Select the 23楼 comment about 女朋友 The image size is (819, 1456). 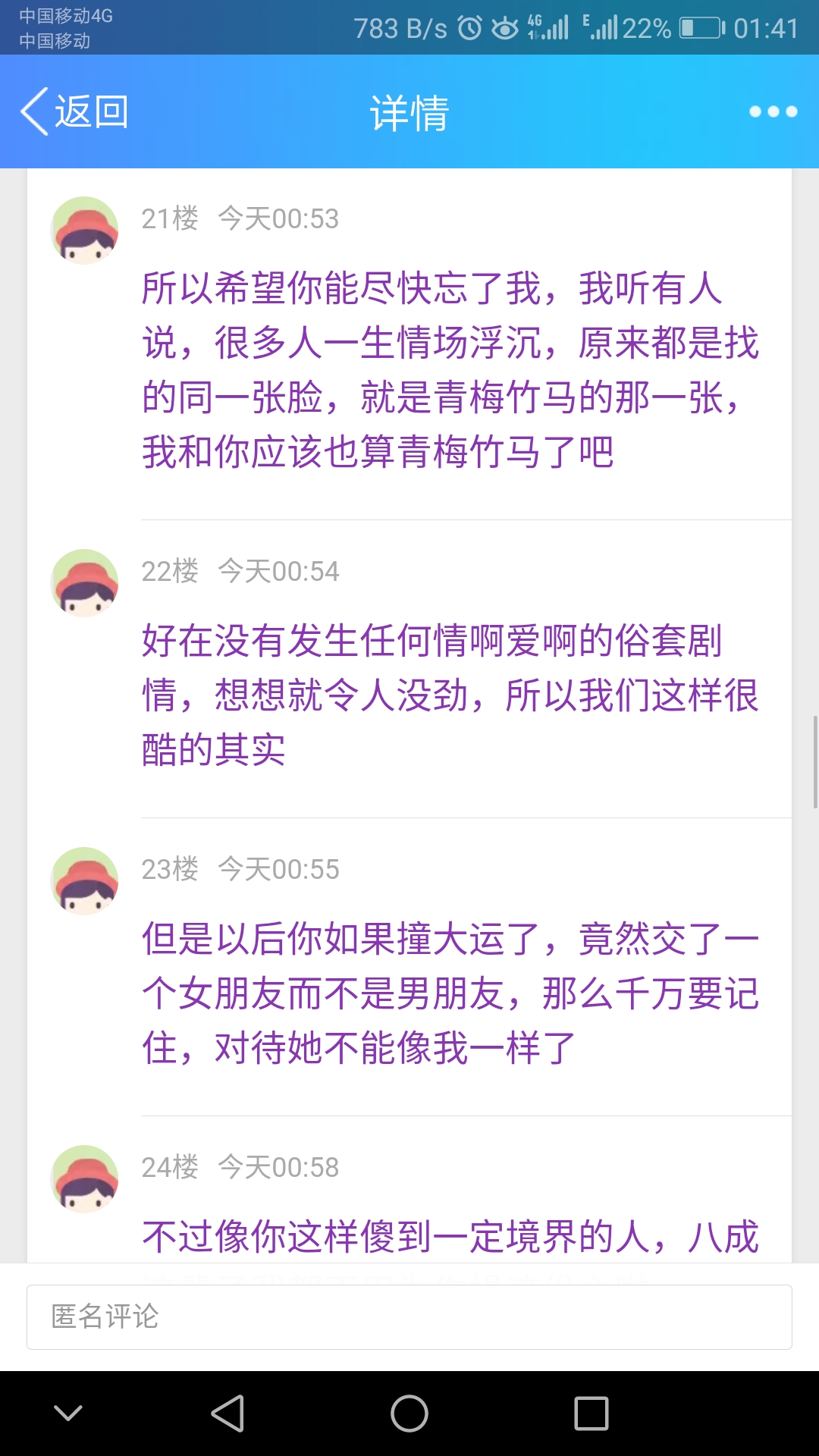449,993
